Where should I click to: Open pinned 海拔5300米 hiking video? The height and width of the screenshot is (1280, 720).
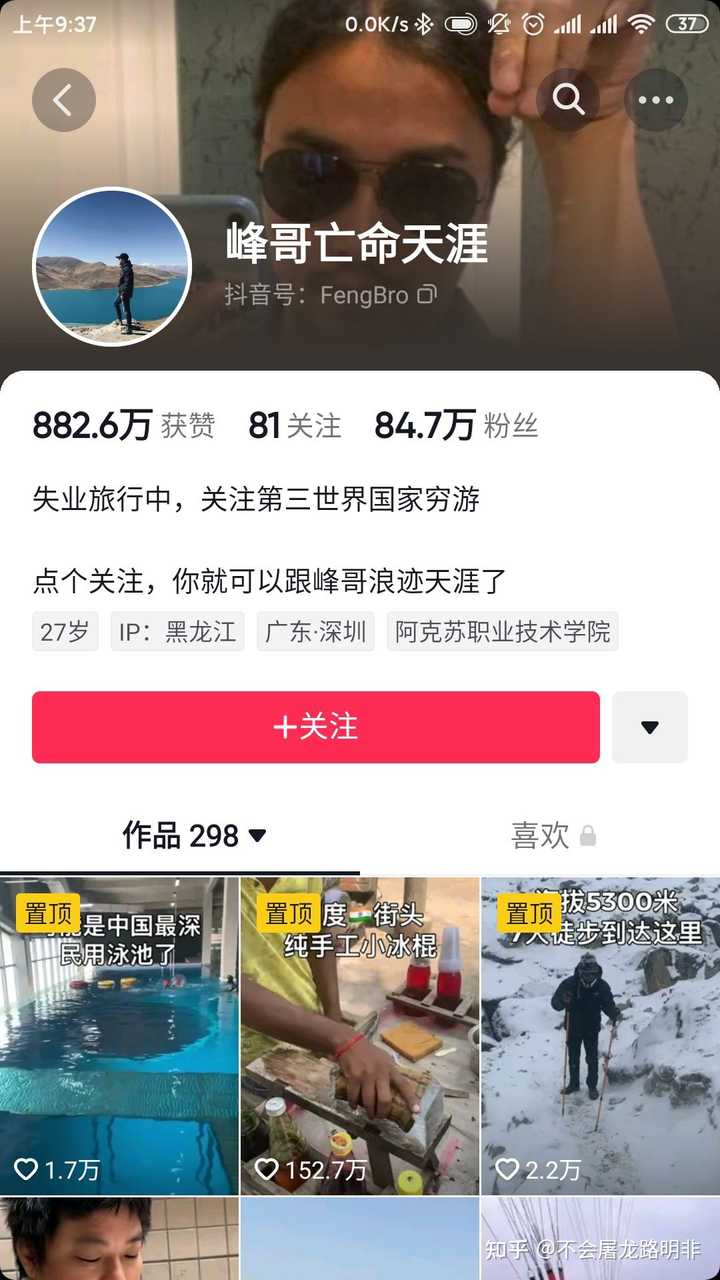pyautogui.click(x=600, y=1035)
